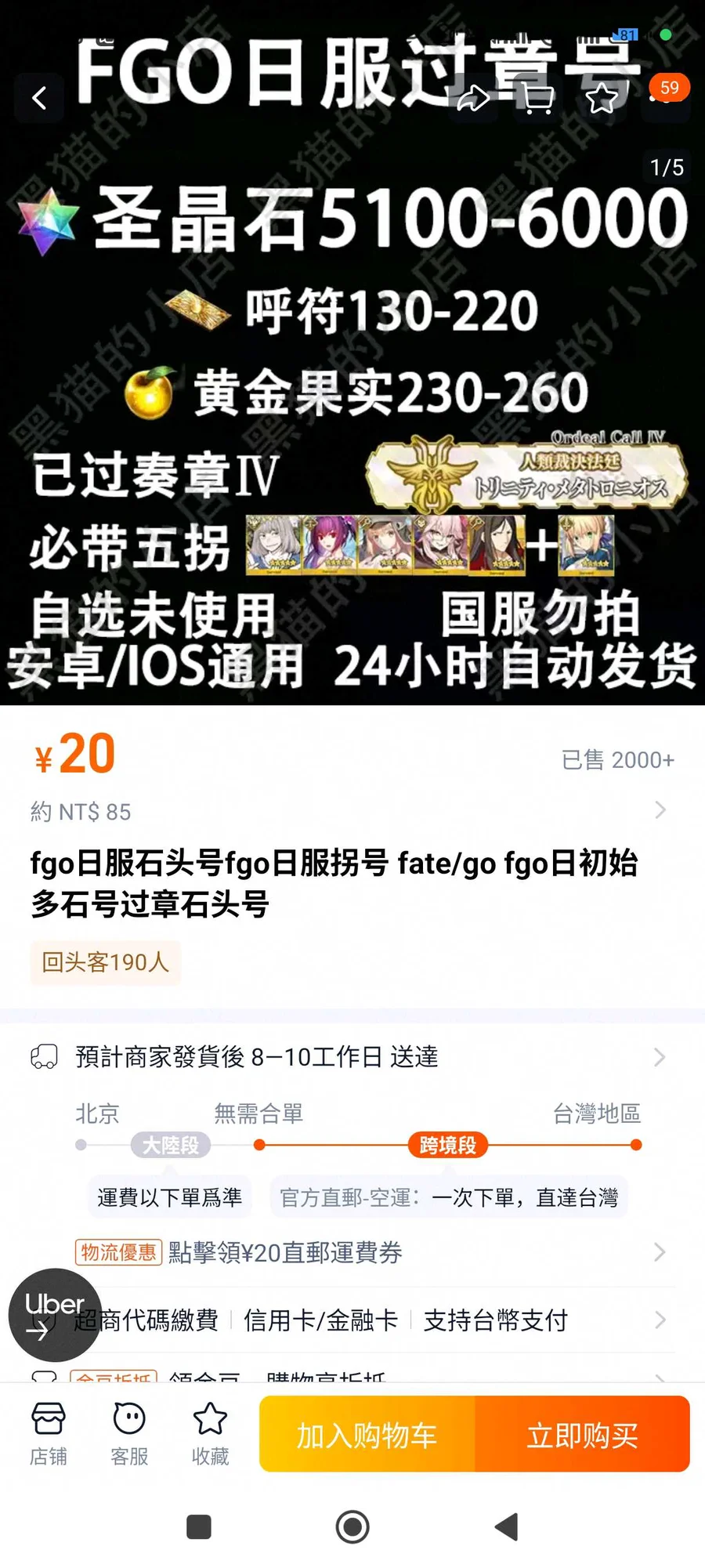
Task: Open the overflow menu with 59 badge
Action: [665, 97]
